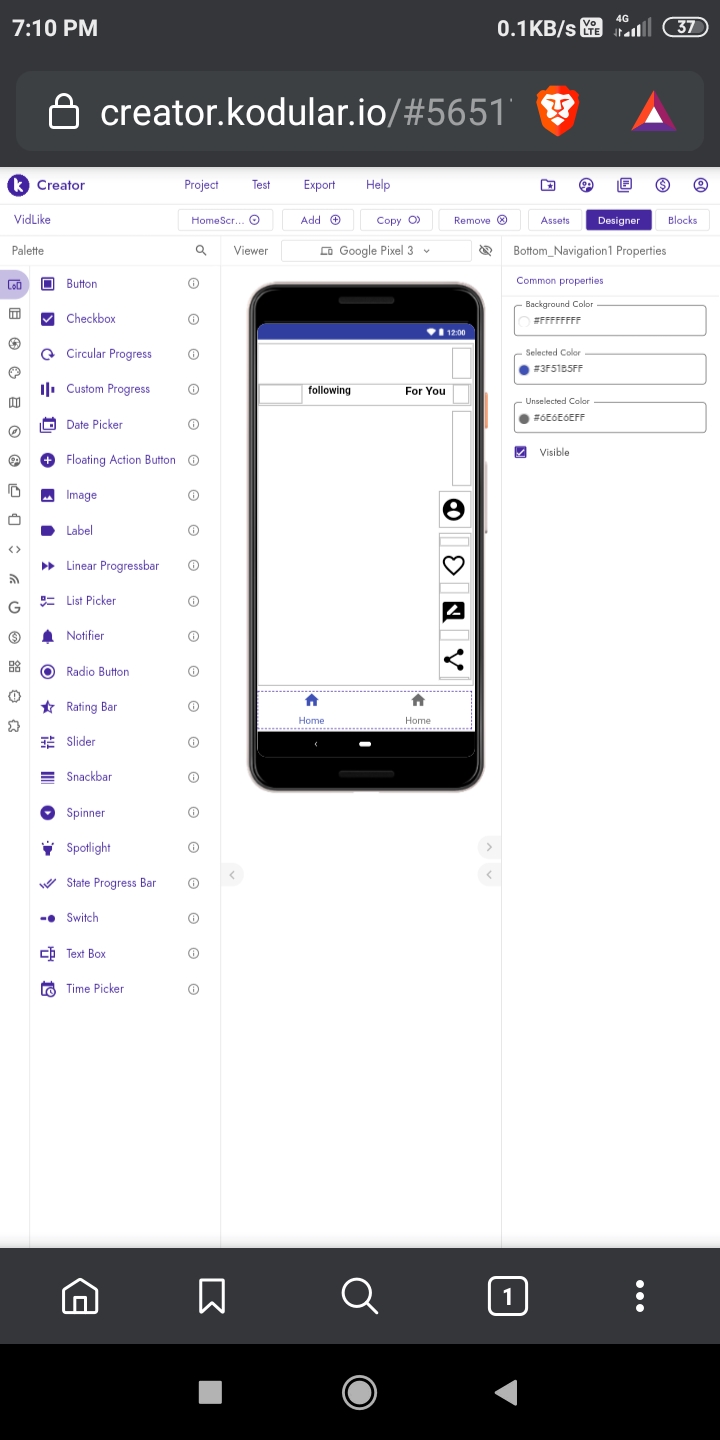Edit the Background Color property

(x=610, y=320)
